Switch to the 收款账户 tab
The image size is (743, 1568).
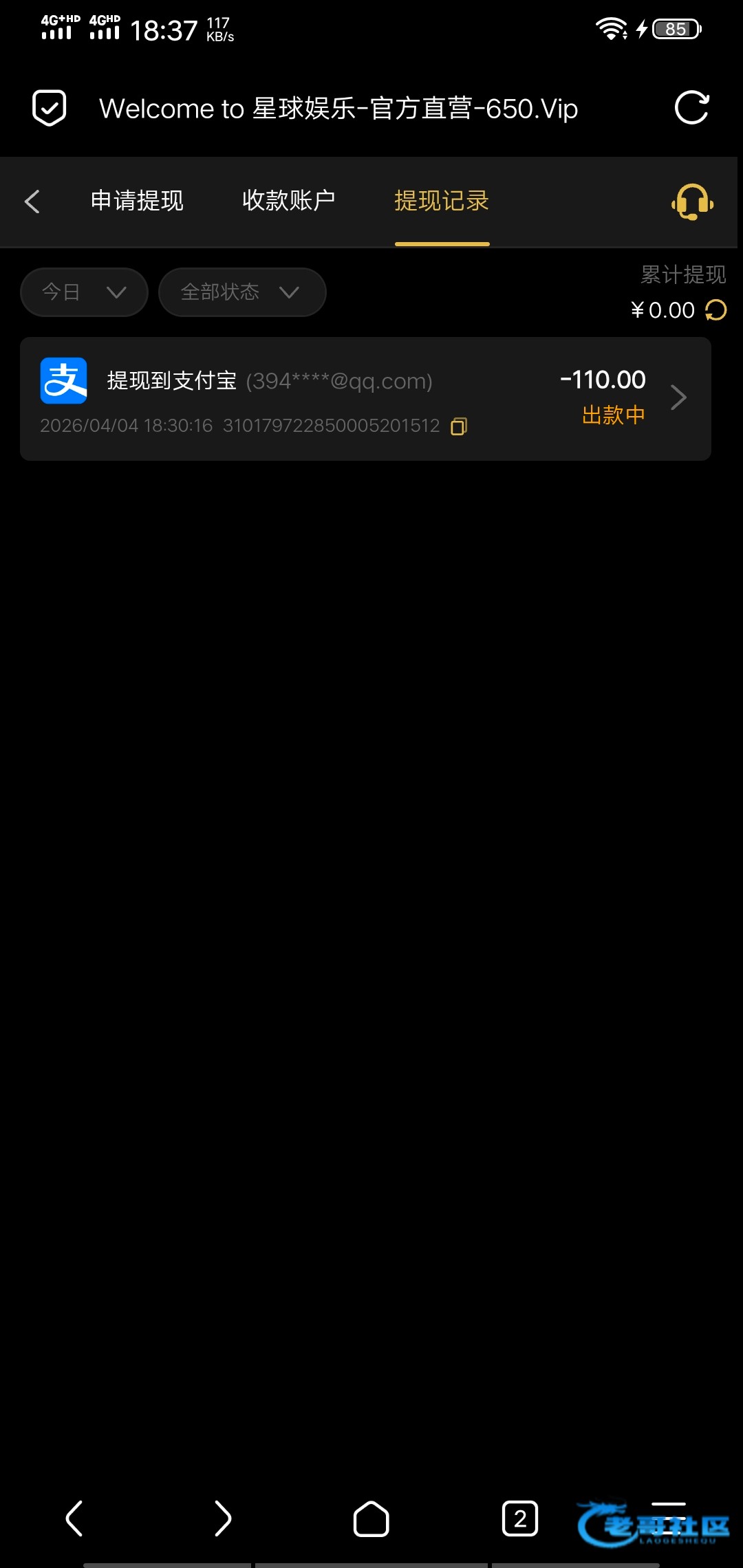pos(288,201)
